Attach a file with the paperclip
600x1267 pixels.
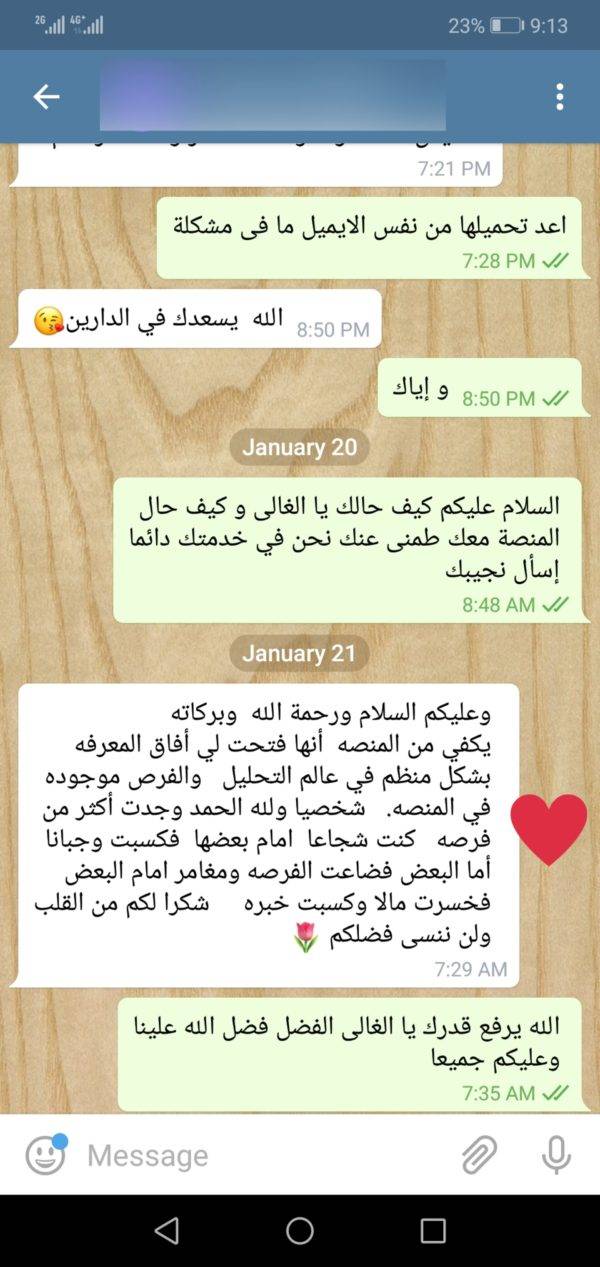[x=480, y=1155]
